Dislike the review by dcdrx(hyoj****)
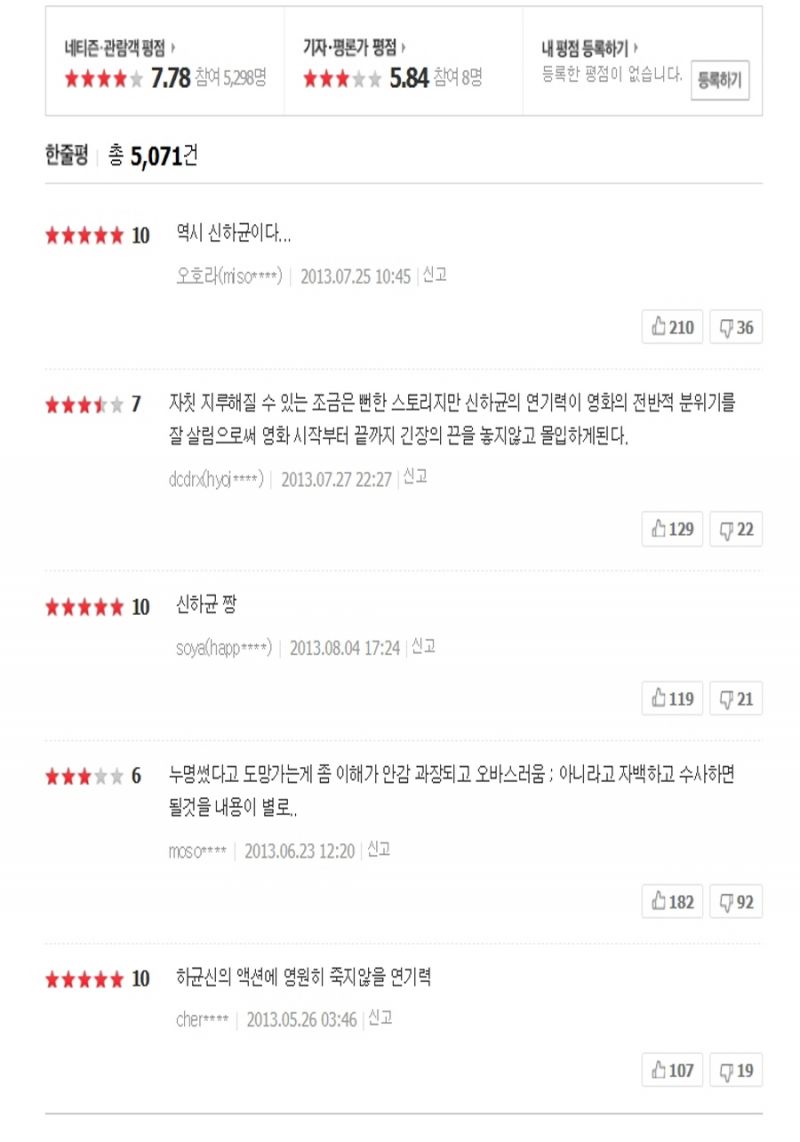Viewport: 800px width, 1142px height. 736,530
